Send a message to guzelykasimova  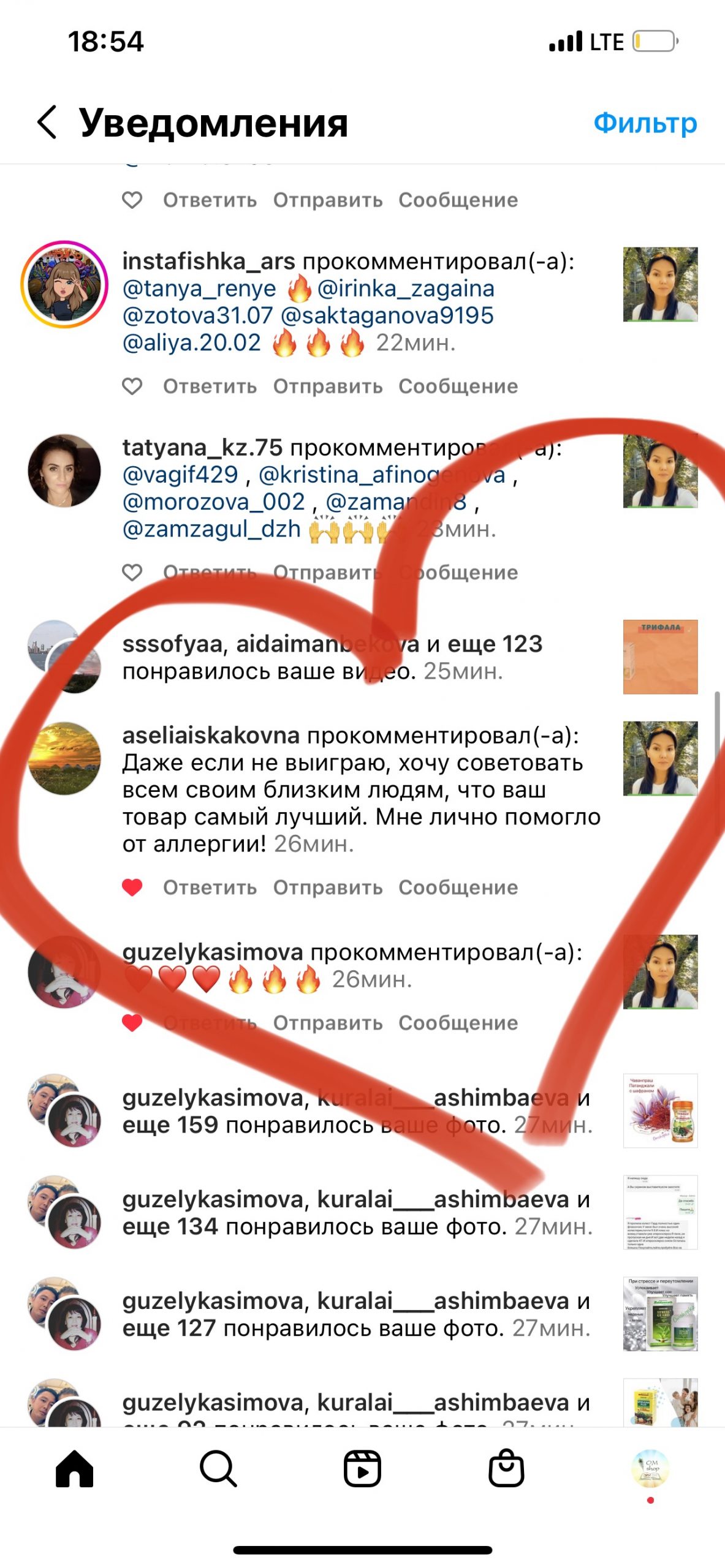click(x=395, y=1023)
